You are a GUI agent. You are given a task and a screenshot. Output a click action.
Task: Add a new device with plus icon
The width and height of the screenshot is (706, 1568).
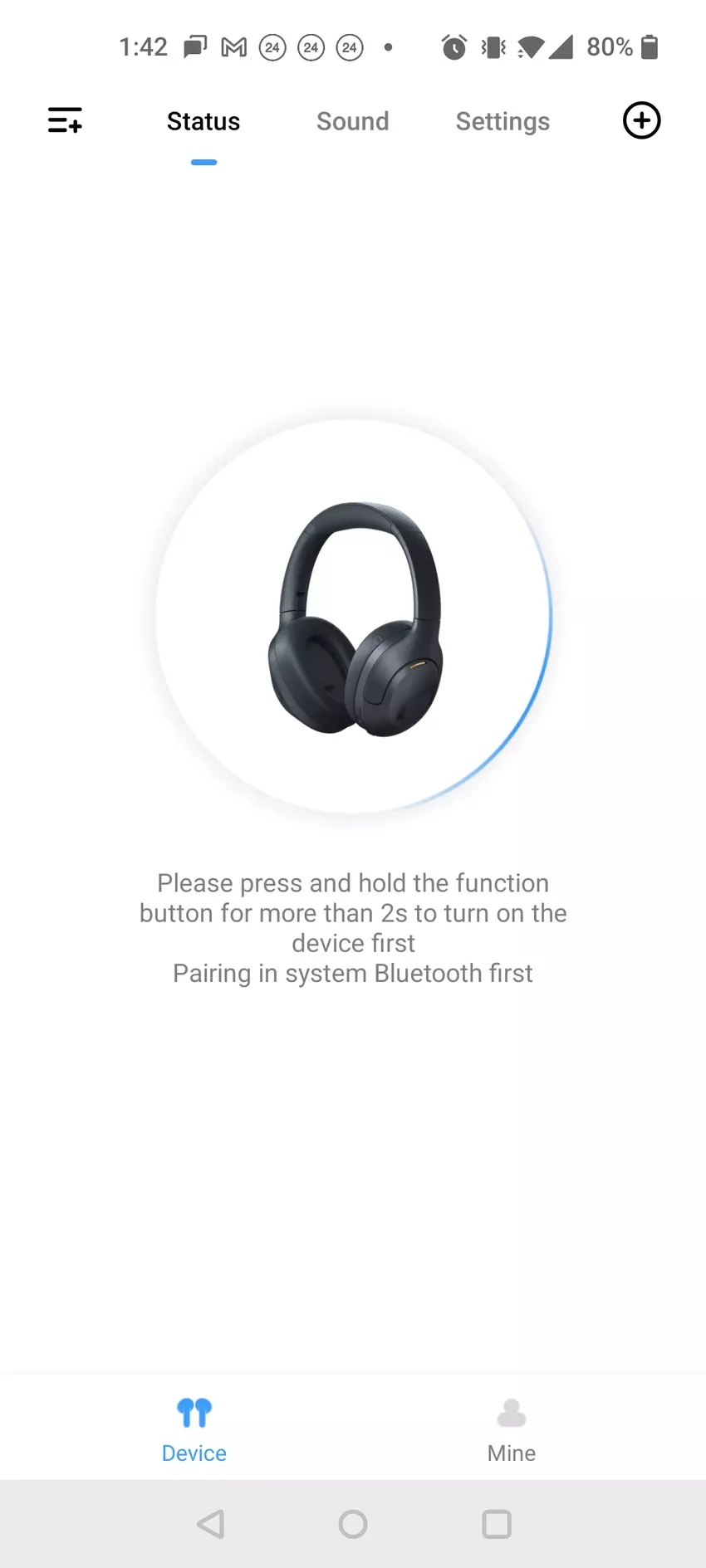click(x=641, y=120)
